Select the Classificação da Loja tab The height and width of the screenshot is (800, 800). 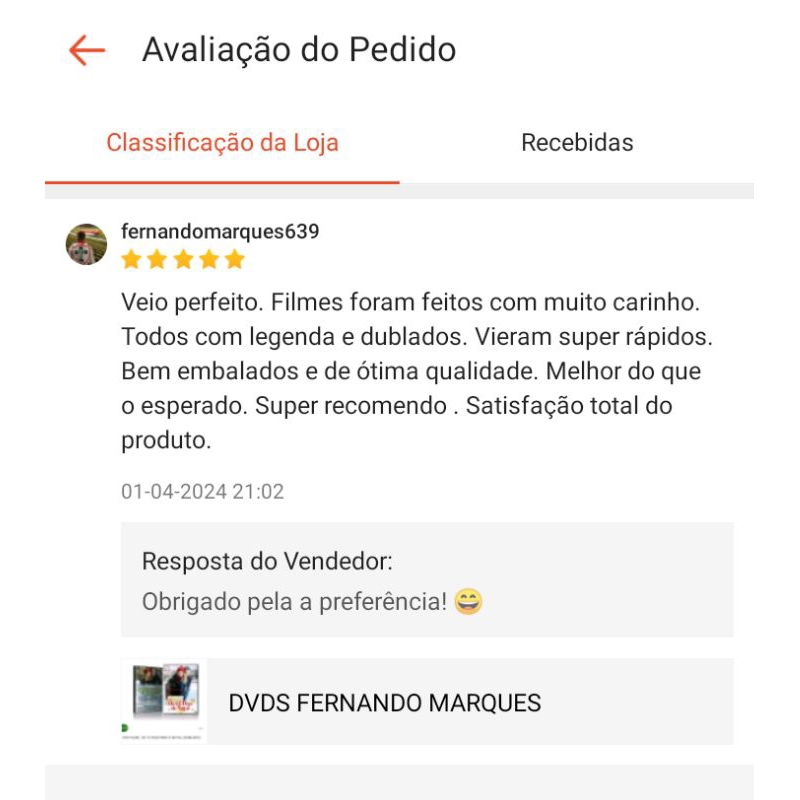pyautogui.click(x=222, y=143)
